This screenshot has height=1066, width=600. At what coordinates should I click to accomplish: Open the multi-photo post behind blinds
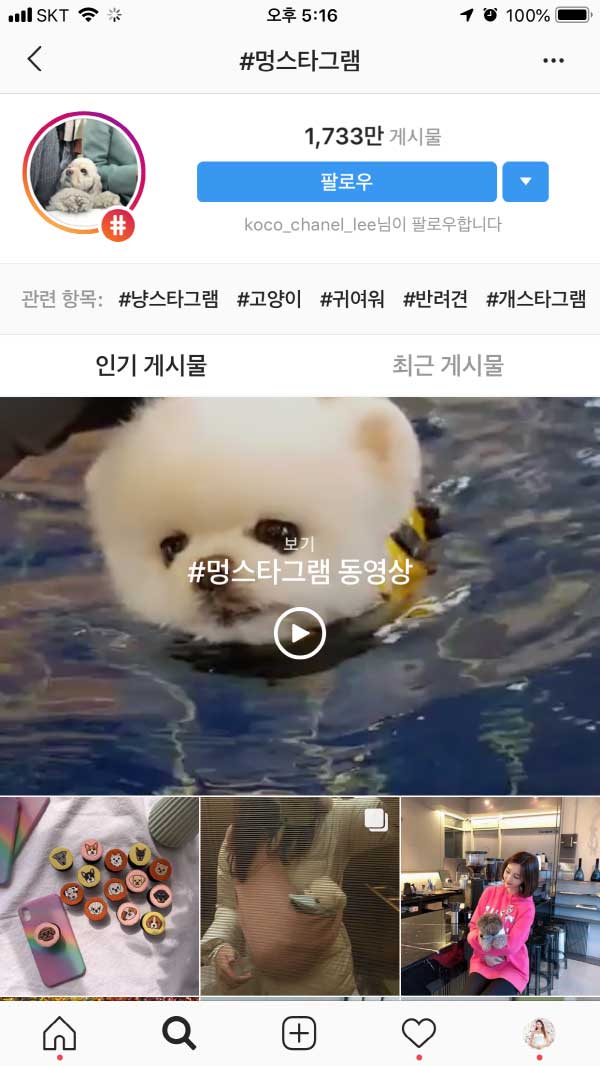click(x=300, y=895)
